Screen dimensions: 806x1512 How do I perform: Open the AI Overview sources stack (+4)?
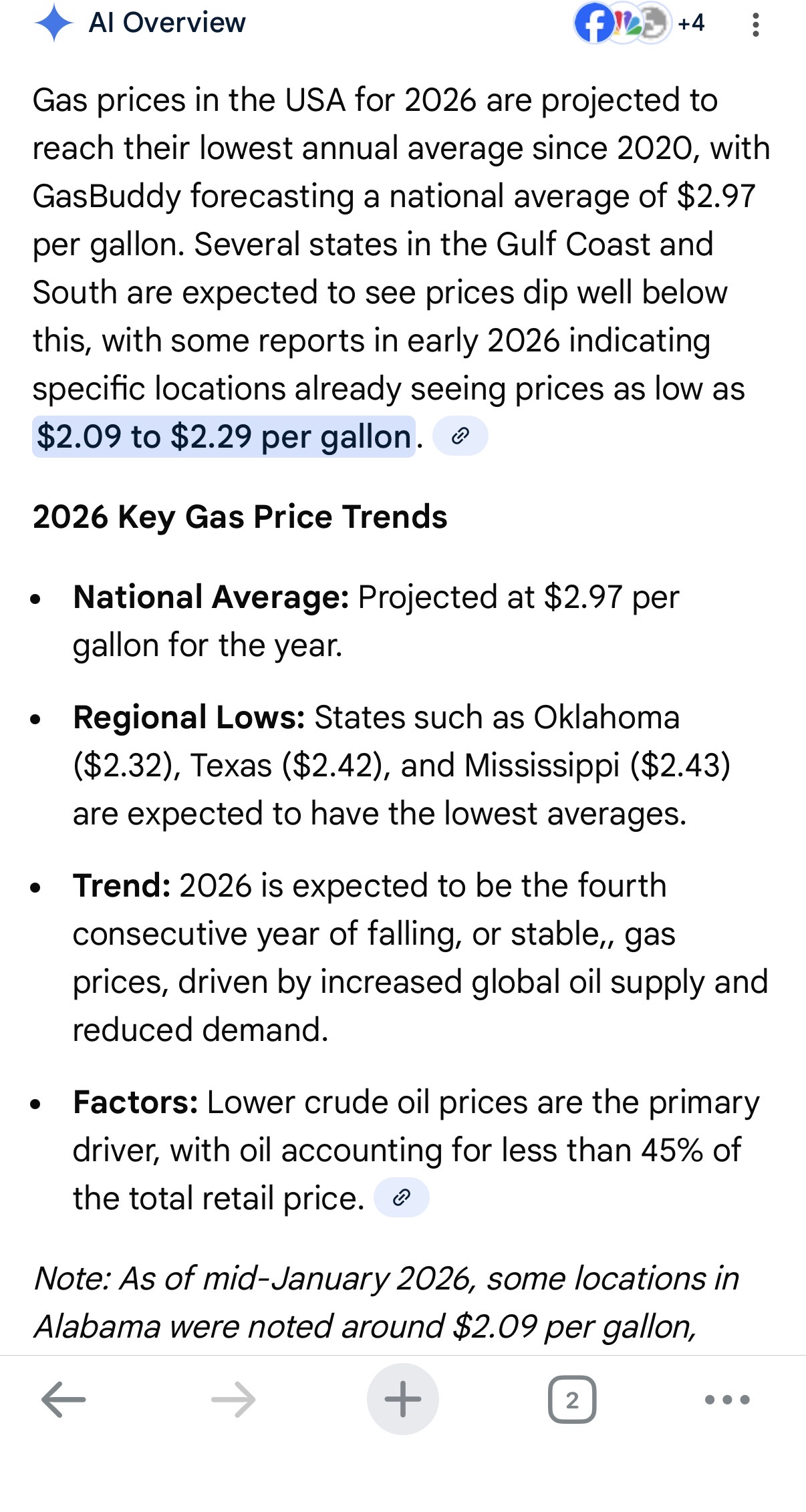pyautogui.click(x=640, y=23)
